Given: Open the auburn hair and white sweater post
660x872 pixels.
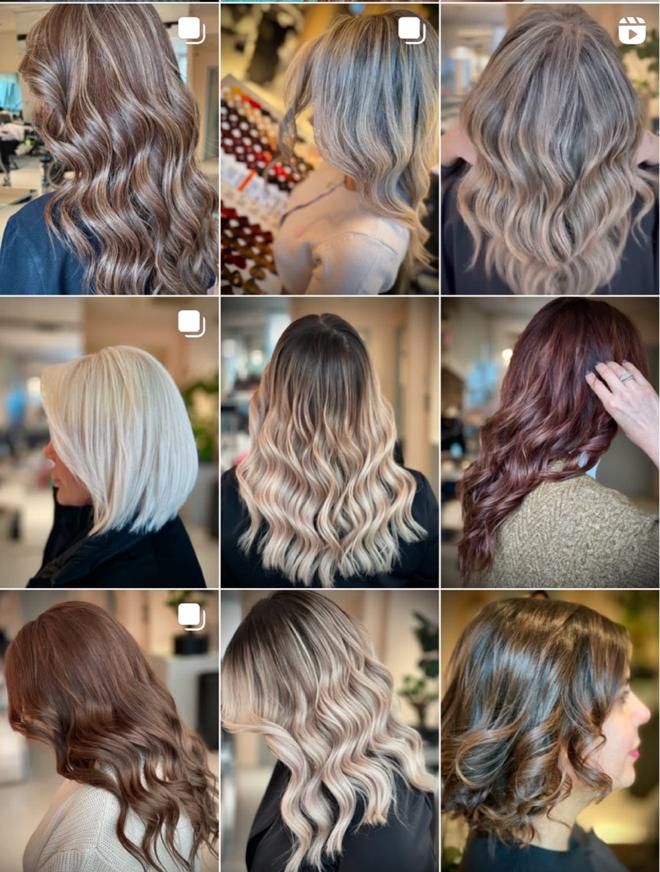Looking at the screenshot, I should 108,732.
